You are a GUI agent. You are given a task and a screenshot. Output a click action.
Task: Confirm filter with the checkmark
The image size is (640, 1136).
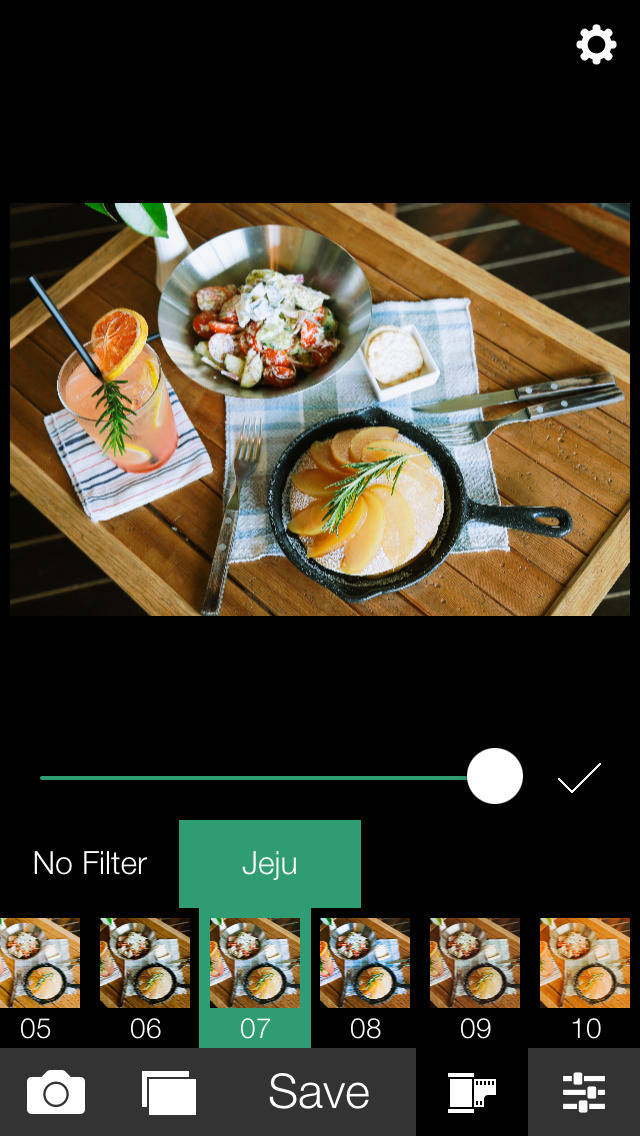tap(579, 777)
